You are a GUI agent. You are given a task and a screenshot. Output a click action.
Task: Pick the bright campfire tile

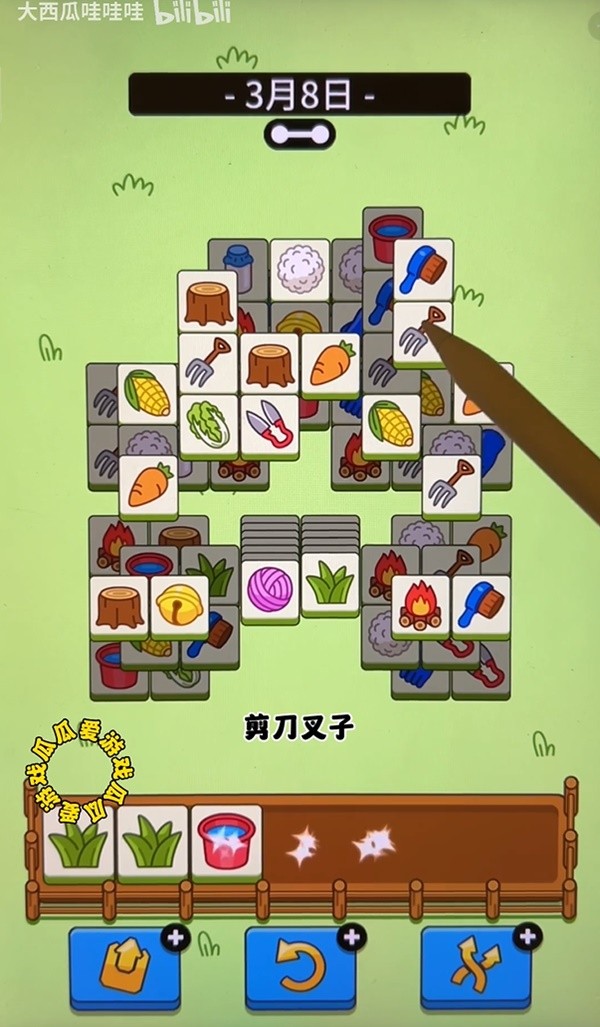click(420, 606)
